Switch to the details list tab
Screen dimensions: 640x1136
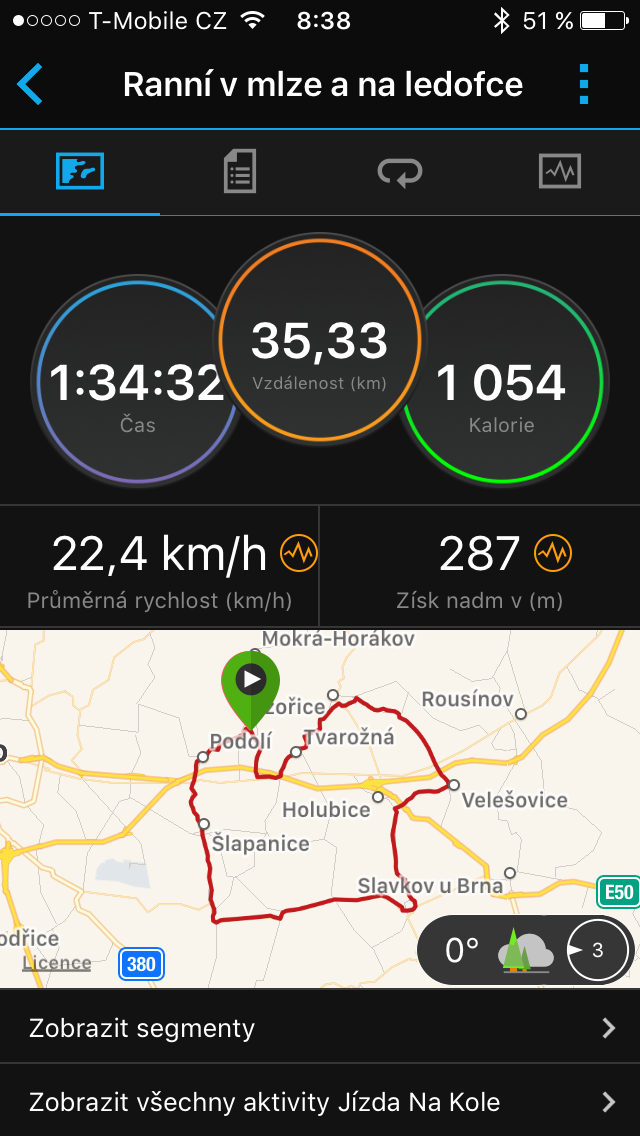pyautogui.click(x=239, y=172)
